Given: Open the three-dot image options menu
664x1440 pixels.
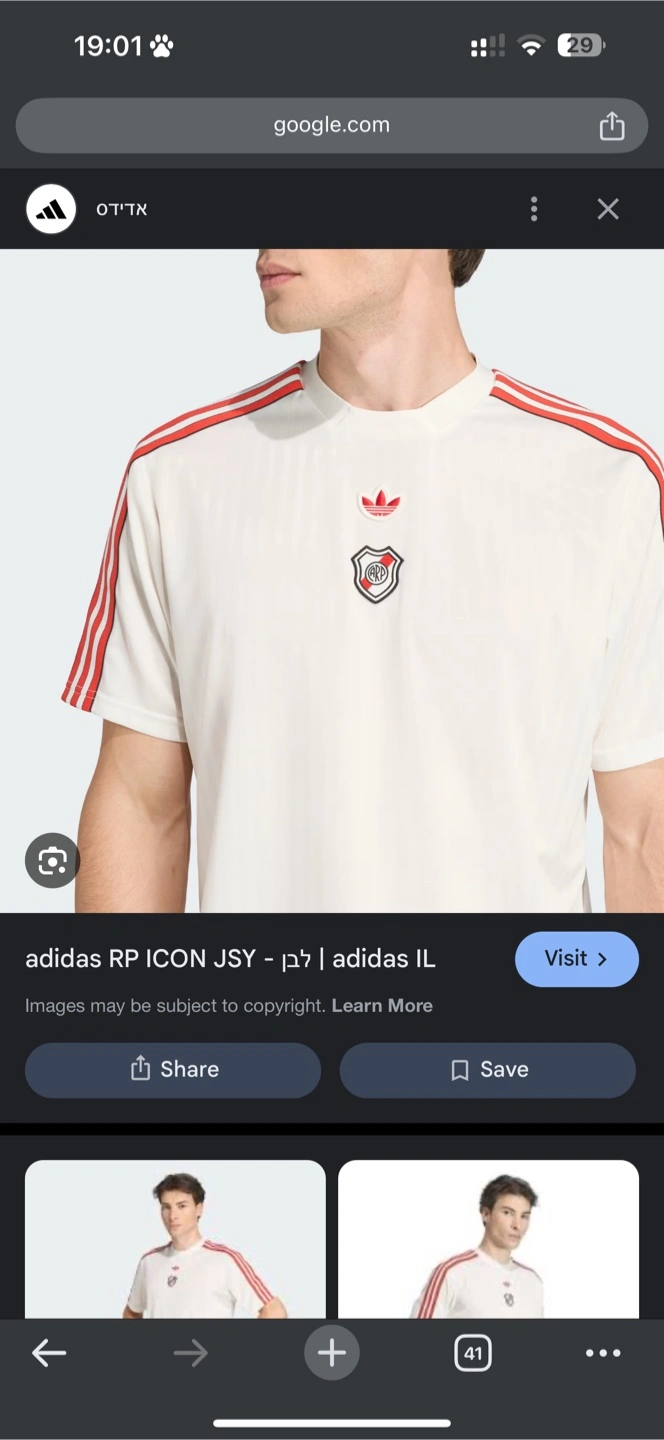Looking at the screenshot, I should (534, 209).
